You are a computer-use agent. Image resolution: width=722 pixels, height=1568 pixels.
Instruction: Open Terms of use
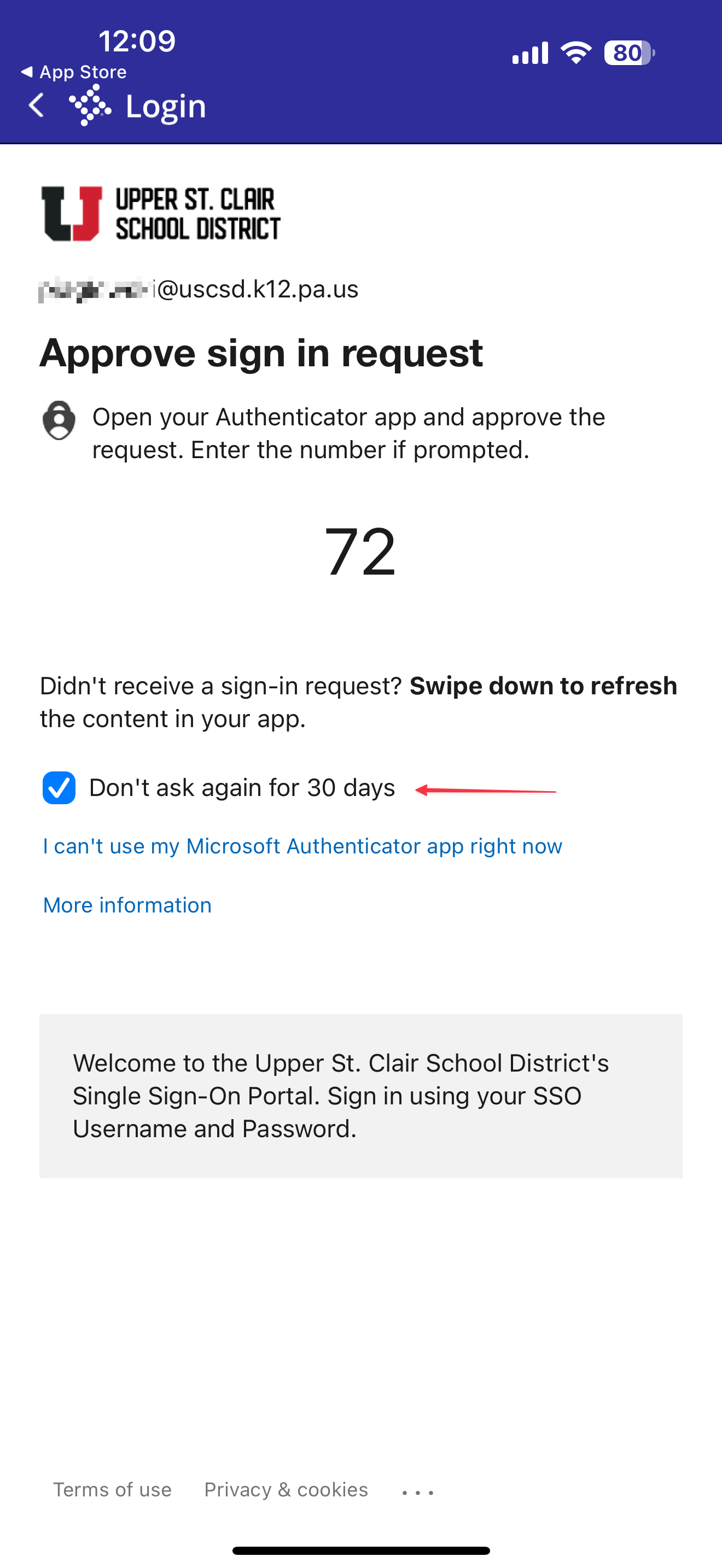tap(113, 1489)
